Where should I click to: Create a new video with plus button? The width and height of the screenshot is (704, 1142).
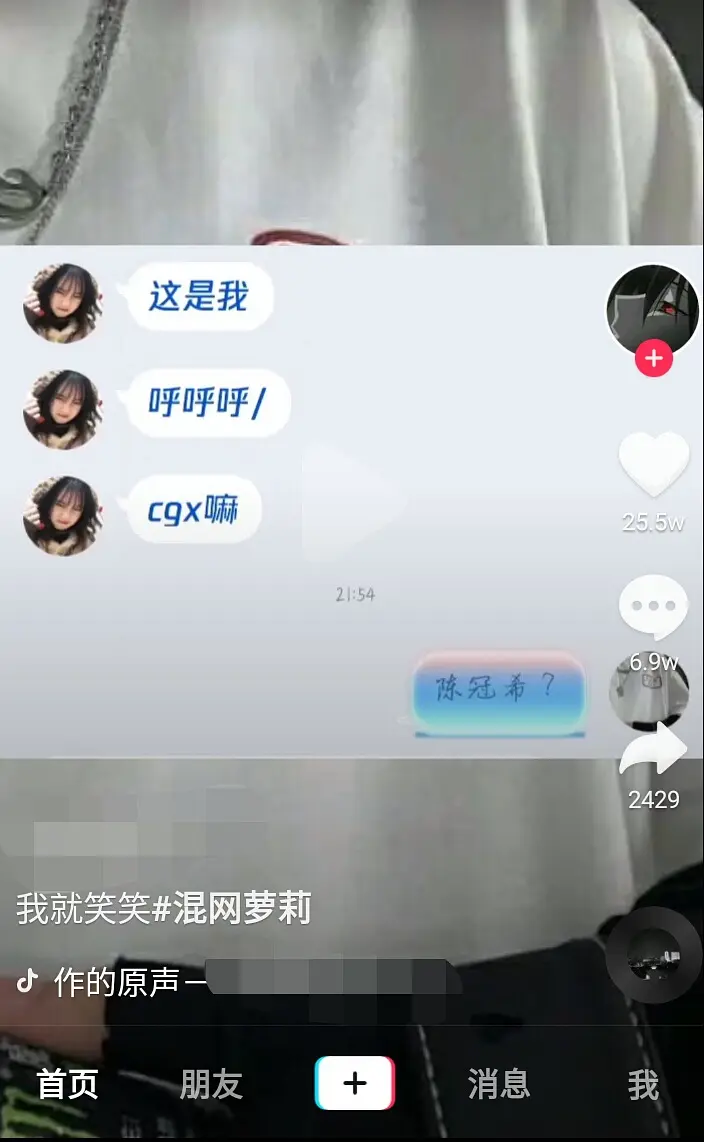pyautogui.click(x=354, y=1084)
